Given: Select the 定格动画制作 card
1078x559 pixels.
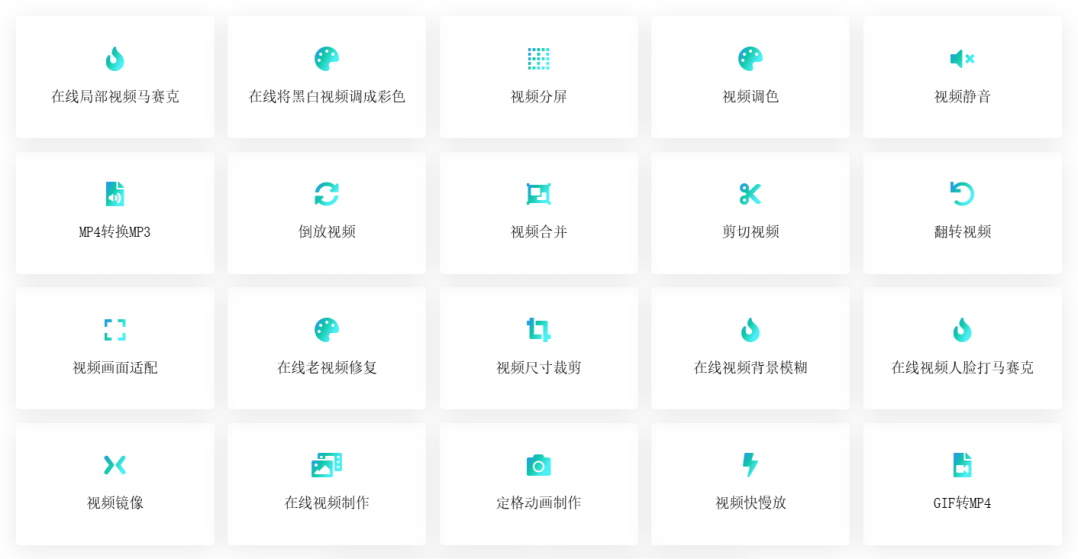Looking at the screenshot, I should pos(539,484).
